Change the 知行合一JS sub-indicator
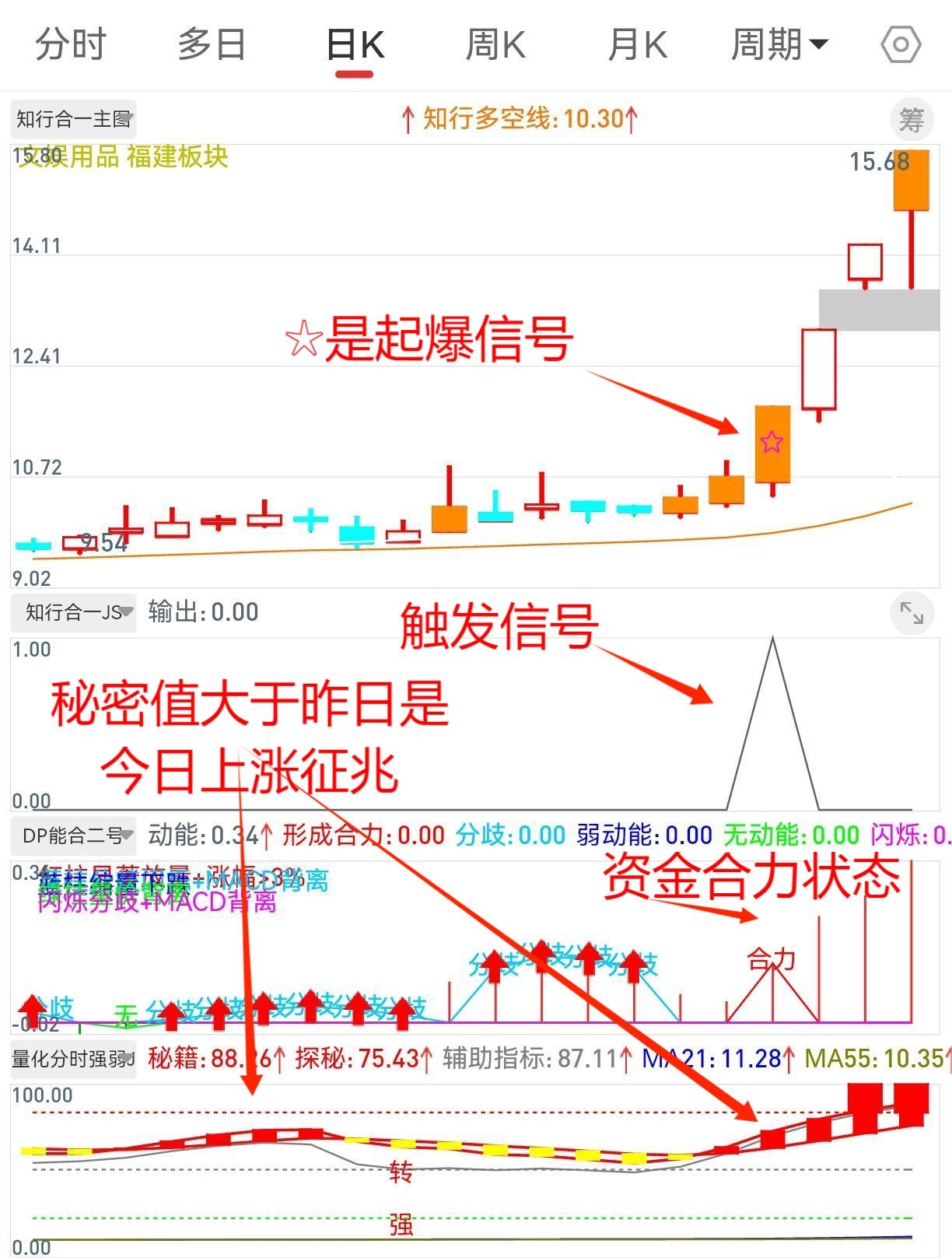The height and width of the screenshot is (1258, 952). (74, 612)
